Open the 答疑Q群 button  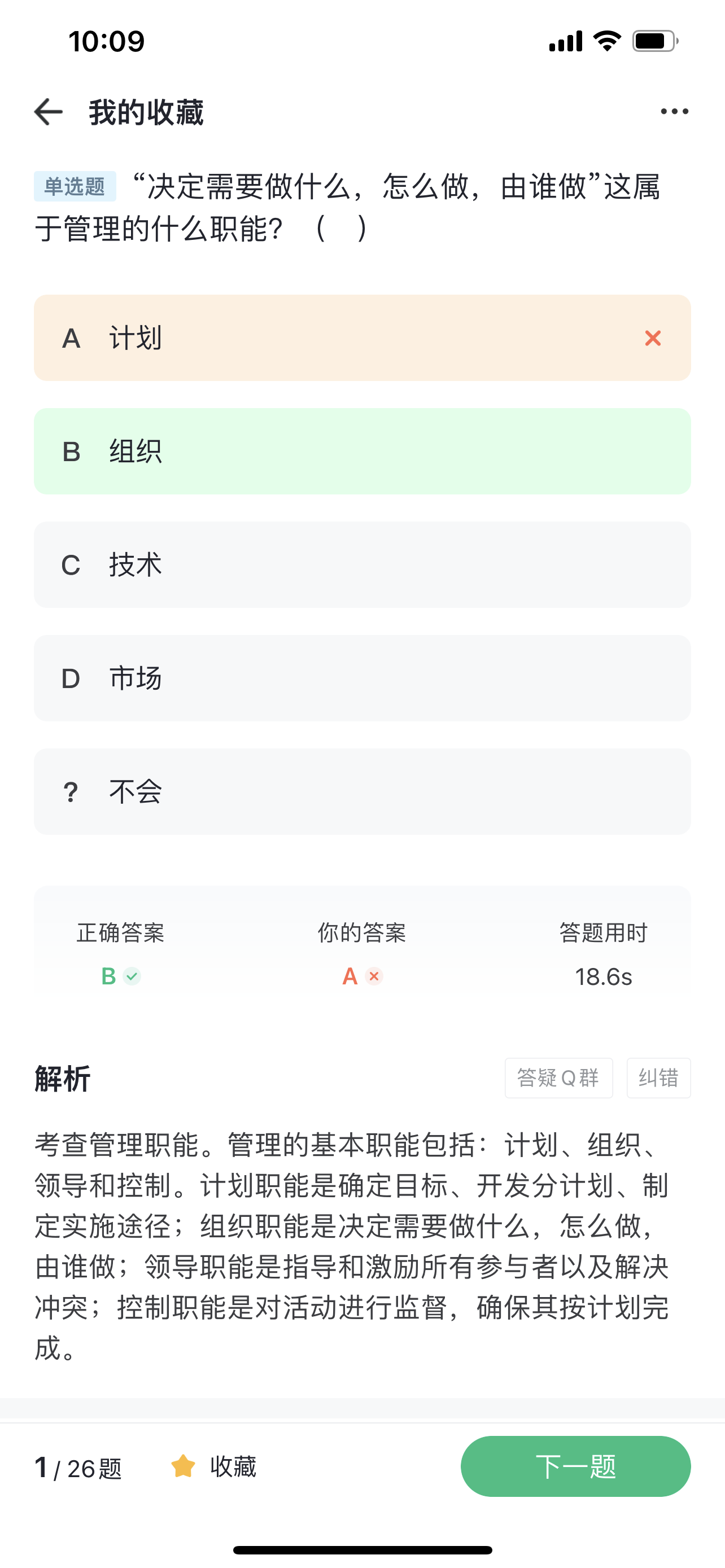(x=559, y=1078)
